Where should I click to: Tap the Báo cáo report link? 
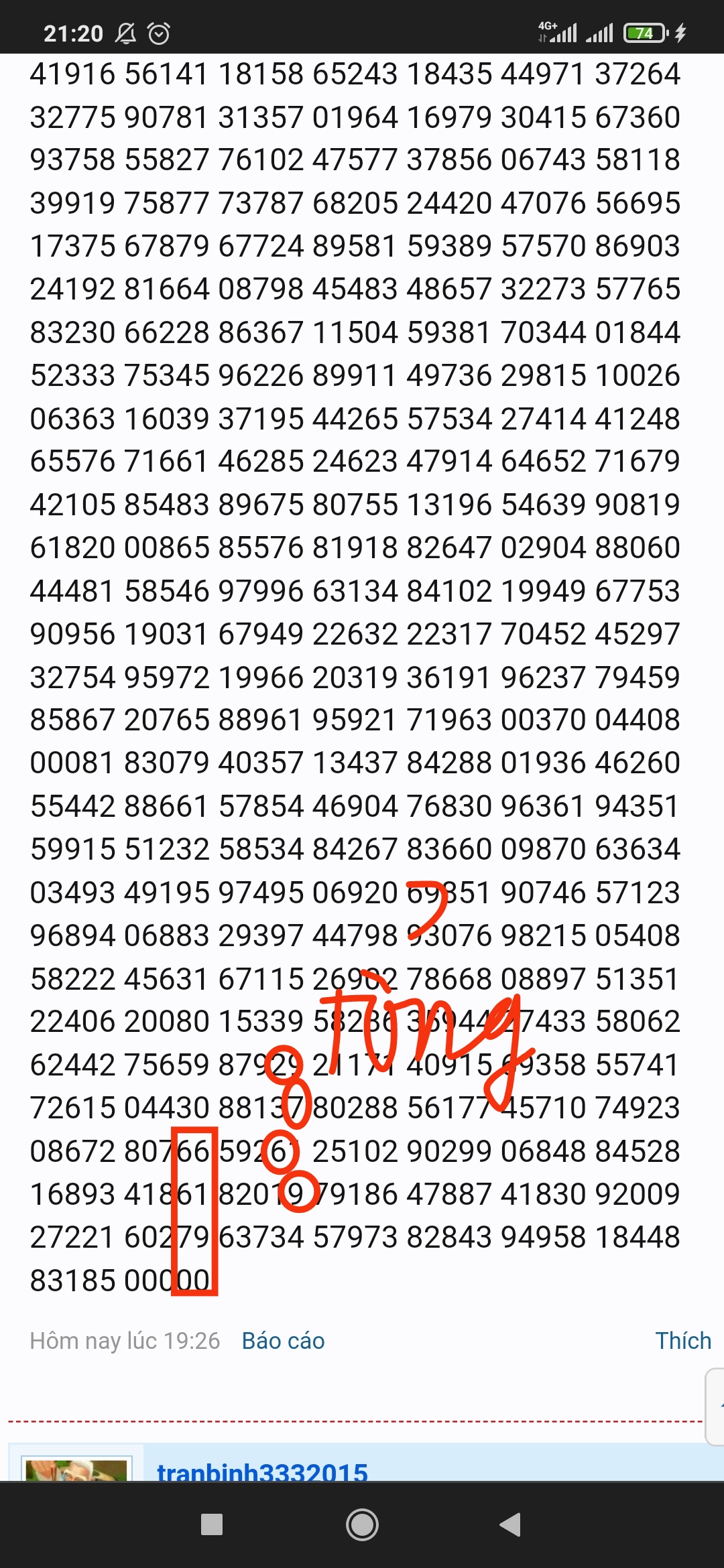(283, 1341)
